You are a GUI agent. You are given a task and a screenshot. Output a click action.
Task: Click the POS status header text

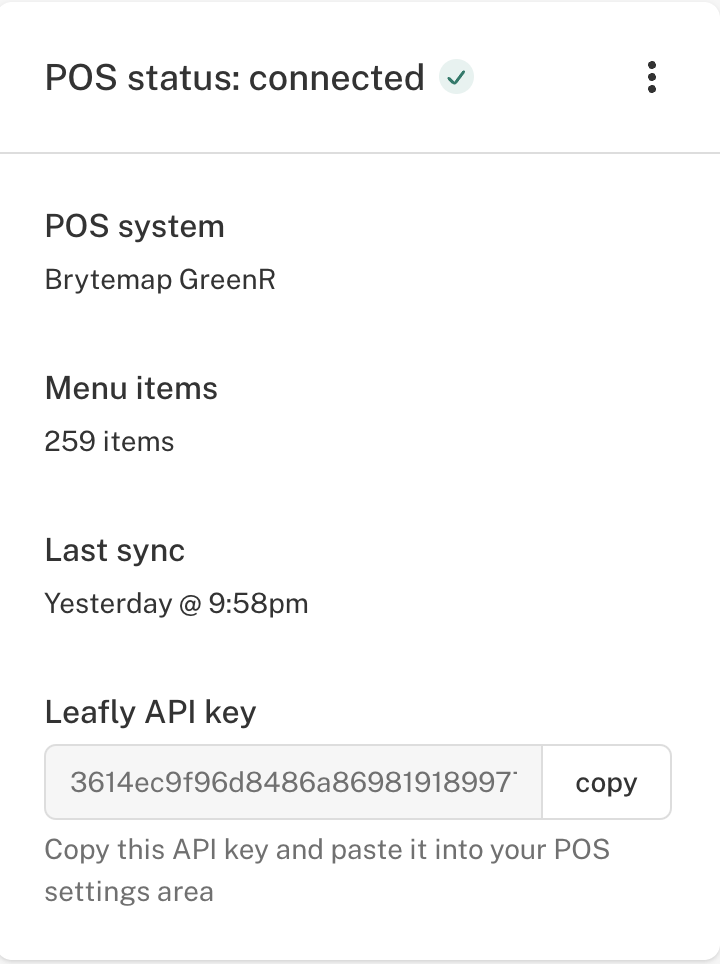(x=232, y=76)
